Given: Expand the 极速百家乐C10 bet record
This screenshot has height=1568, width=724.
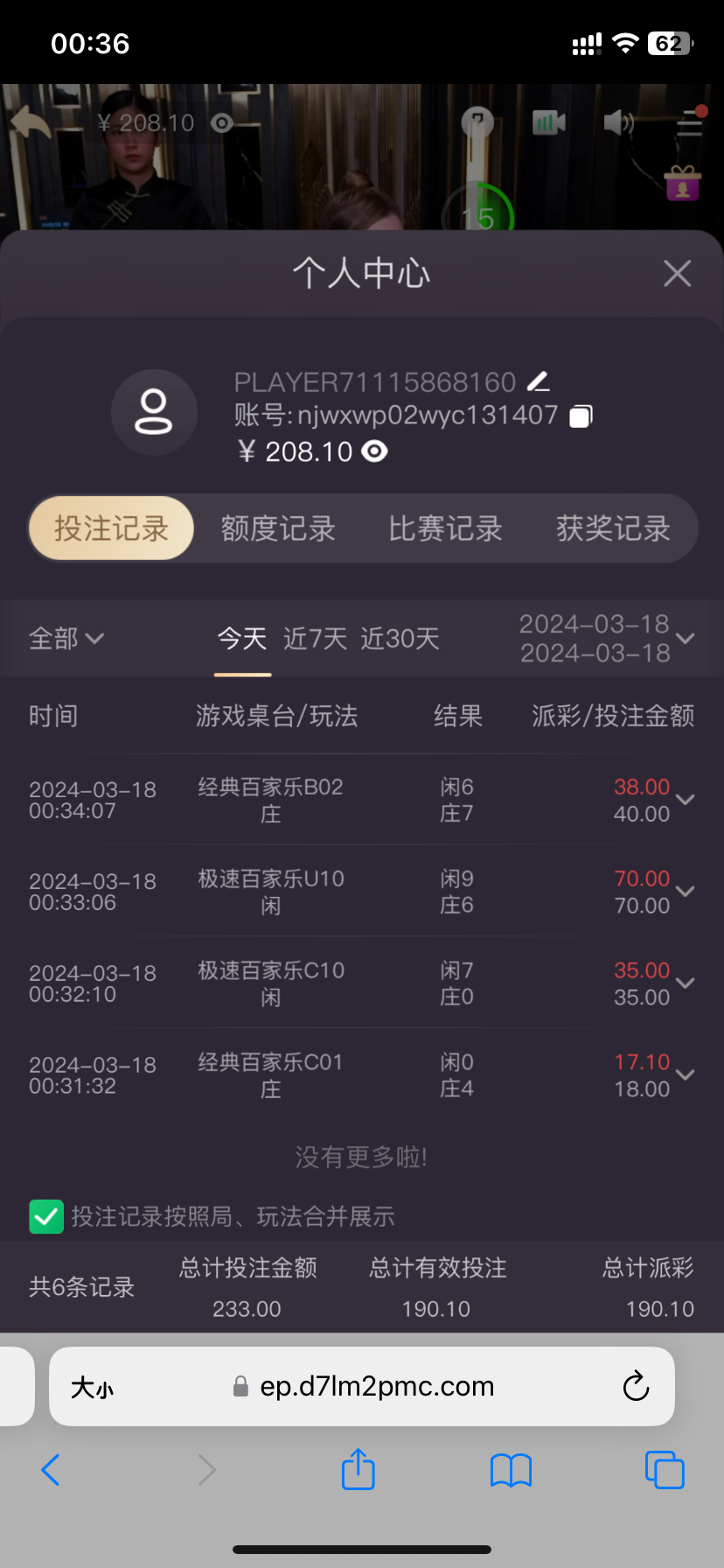Looking at the screenshot, I should [686, 983].
